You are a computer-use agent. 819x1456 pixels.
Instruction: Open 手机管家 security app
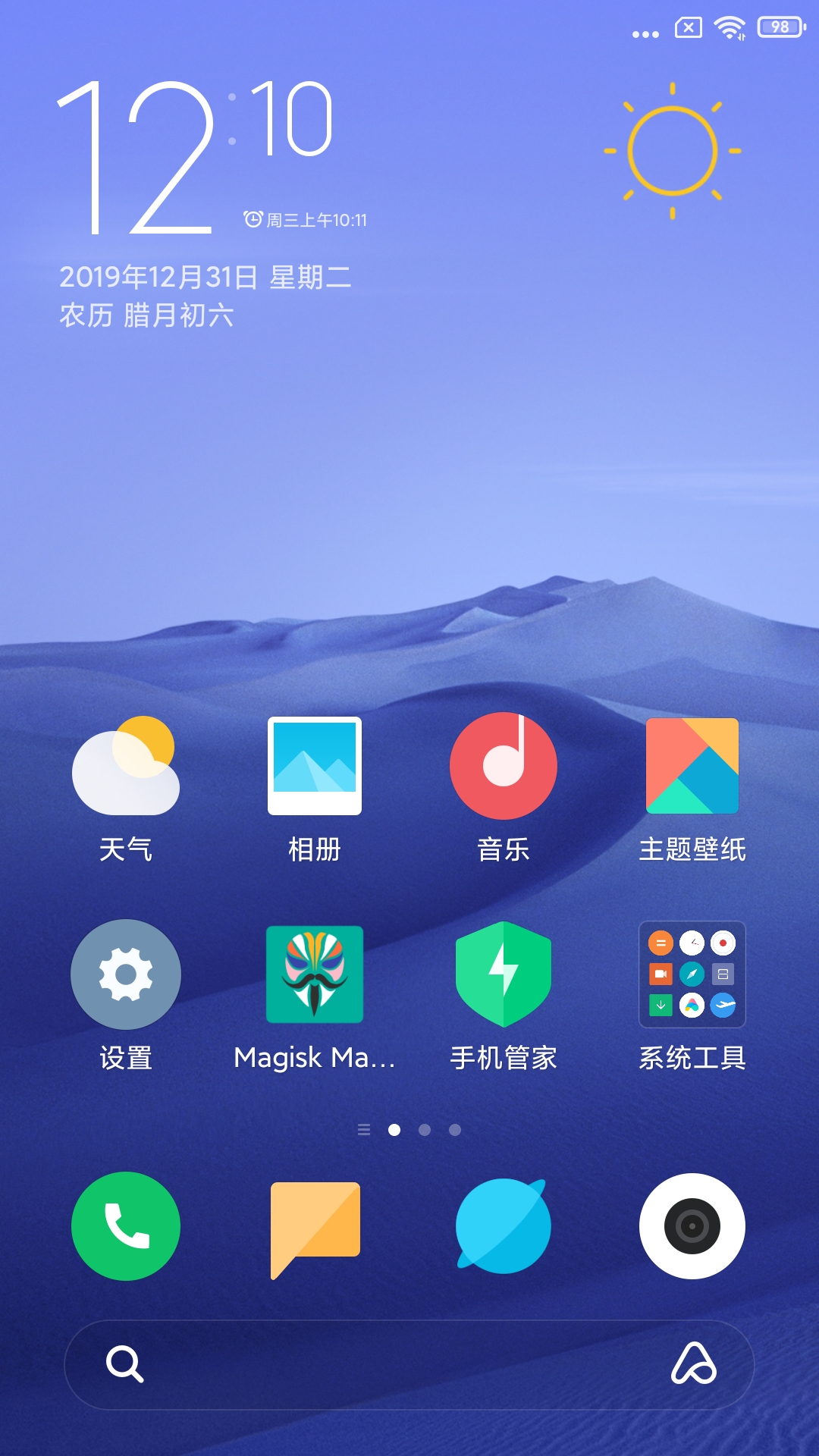504,974
